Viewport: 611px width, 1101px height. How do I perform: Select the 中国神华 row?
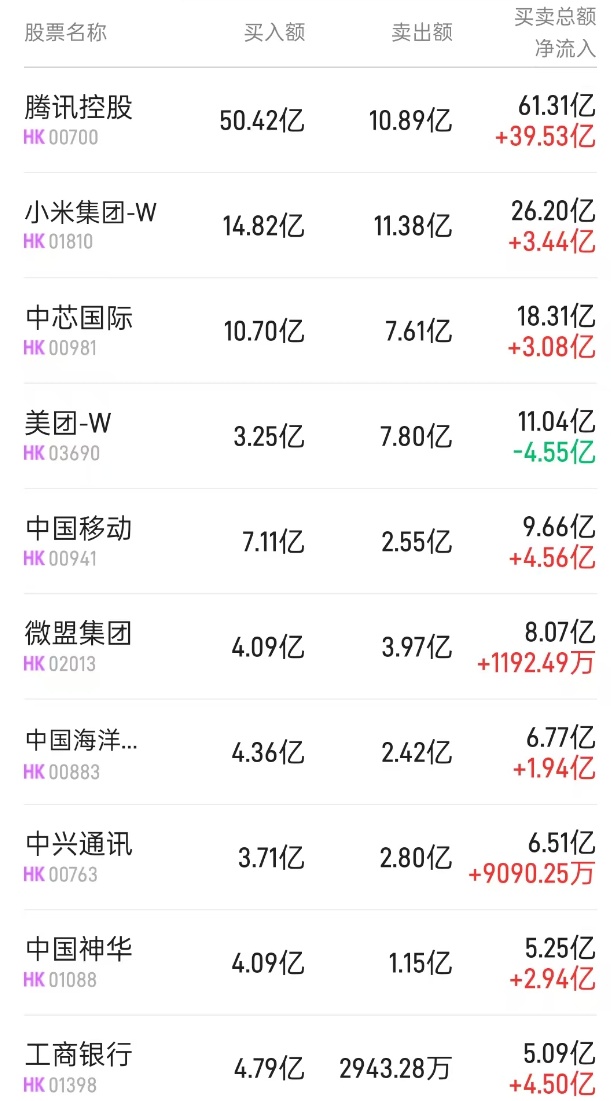pyautogui.click(x=79, y=951)
